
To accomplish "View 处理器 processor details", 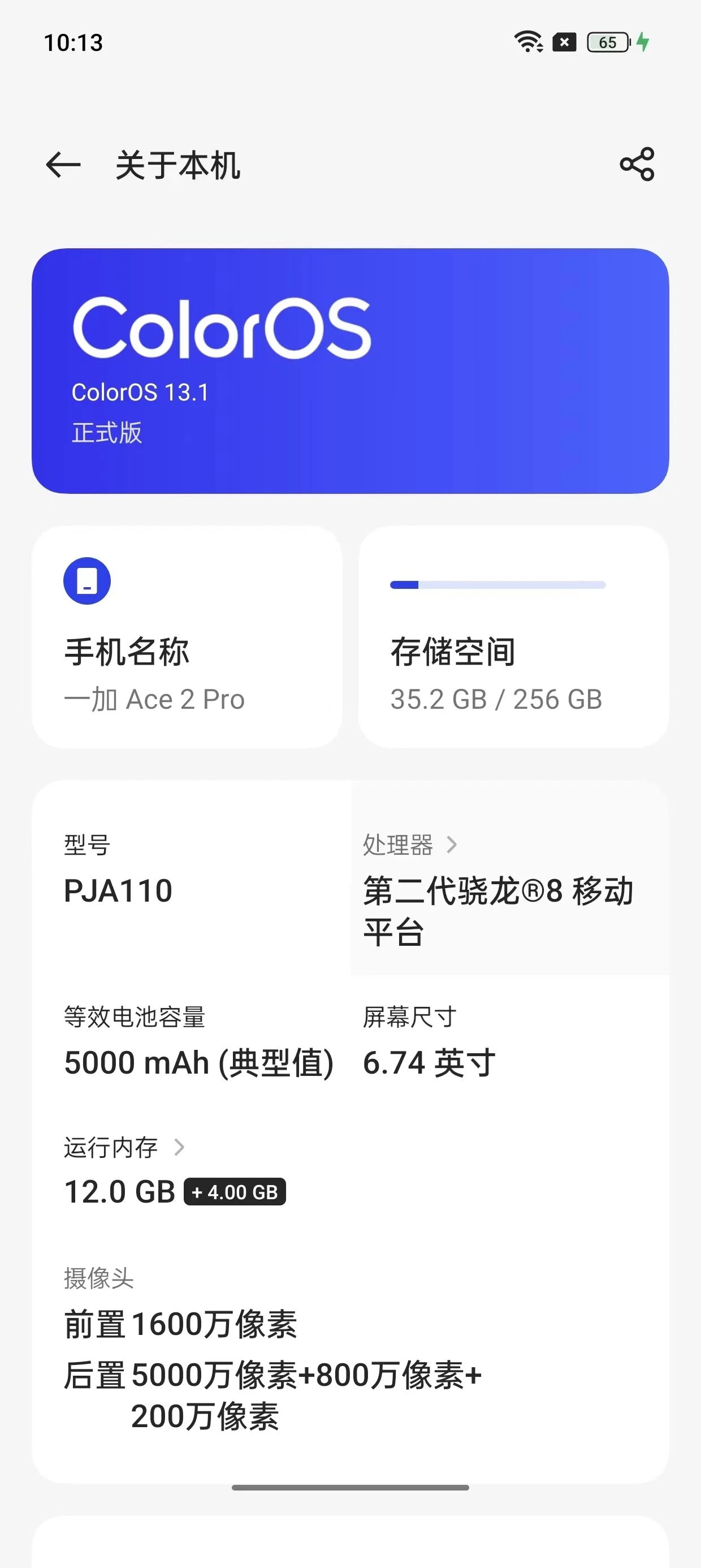I will pyautogui.click(x=509, y=879).
